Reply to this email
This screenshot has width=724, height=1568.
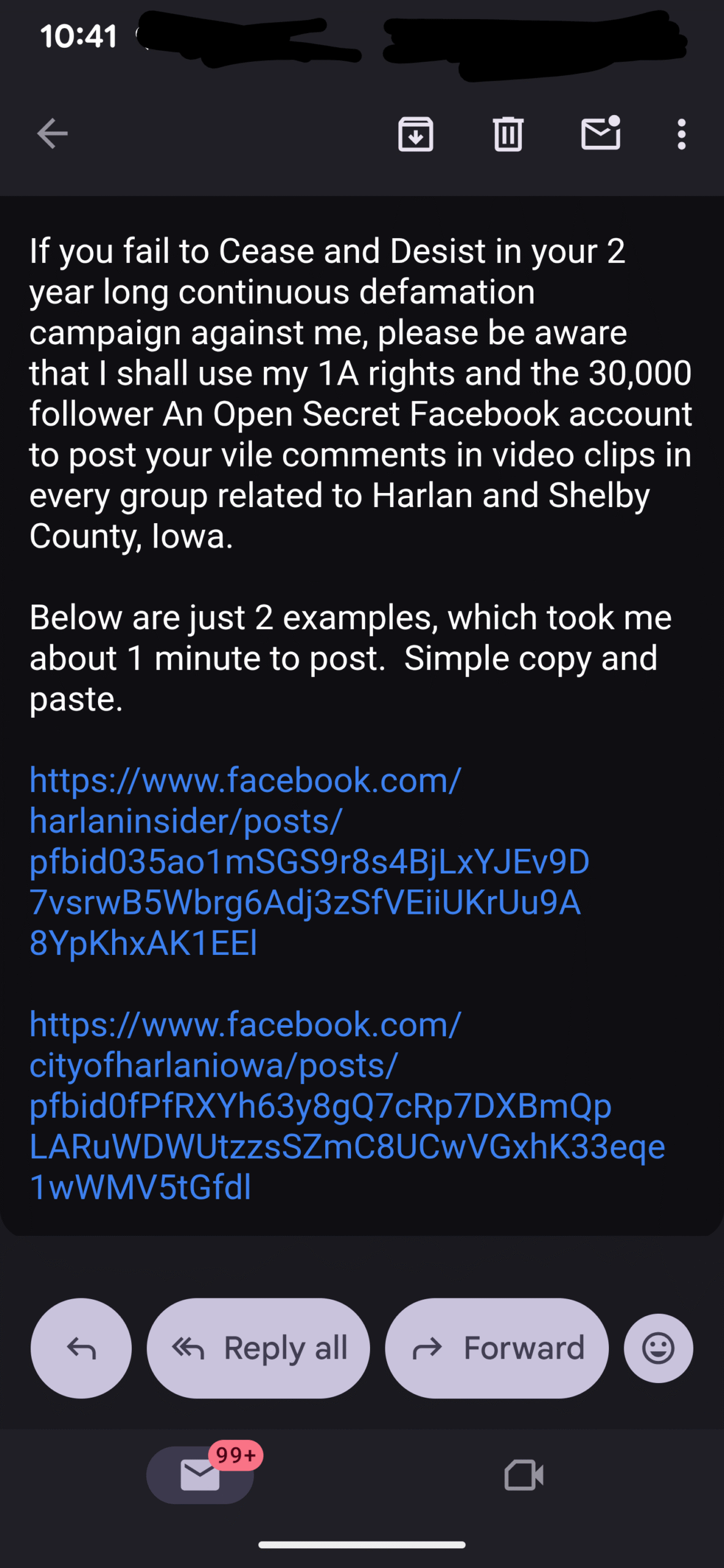(81, 1348)
